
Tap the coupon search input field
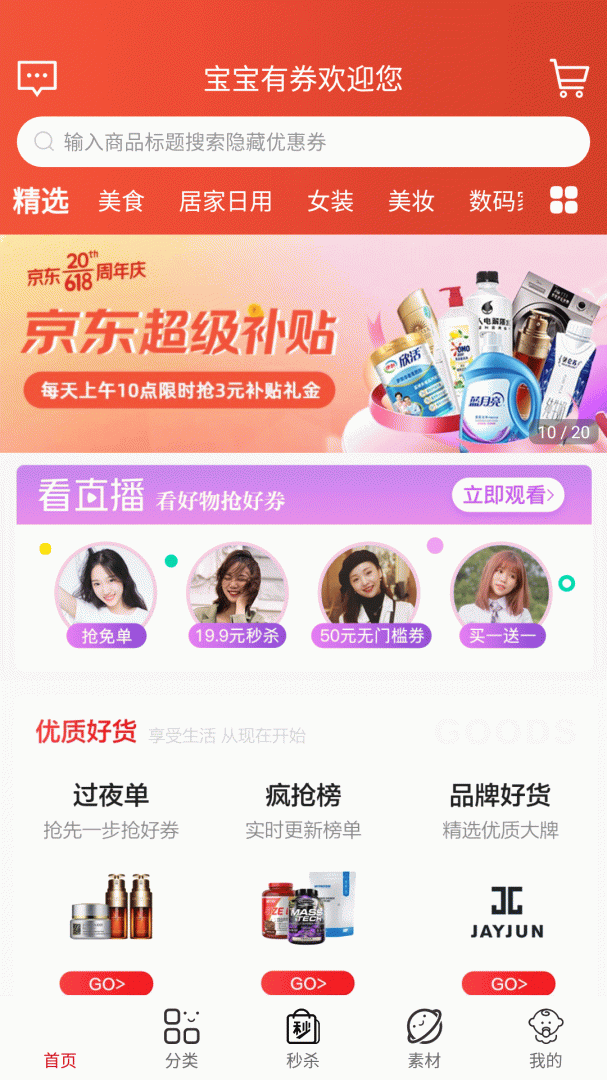[303, 142]
